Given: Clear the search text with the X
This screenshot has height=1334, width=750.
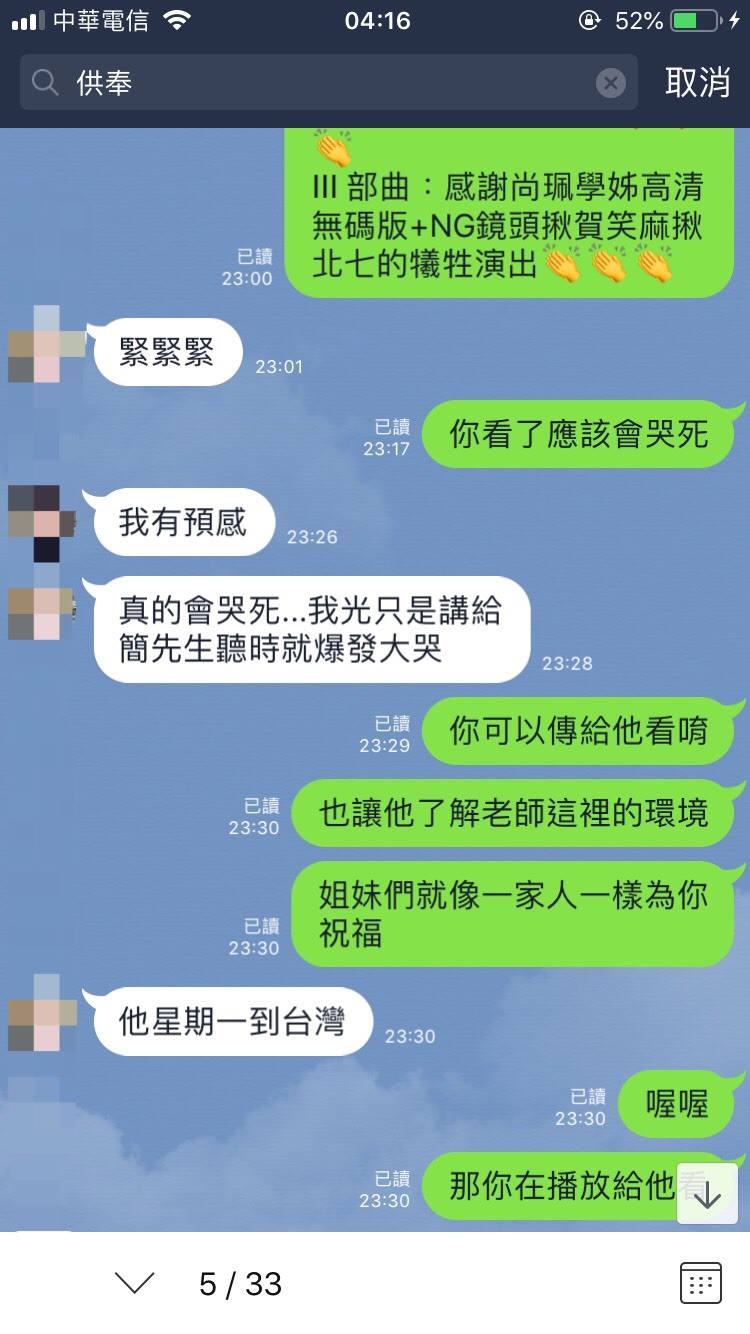Looking at the screenshot, I should pyautogui.click(x=610, y=83).
